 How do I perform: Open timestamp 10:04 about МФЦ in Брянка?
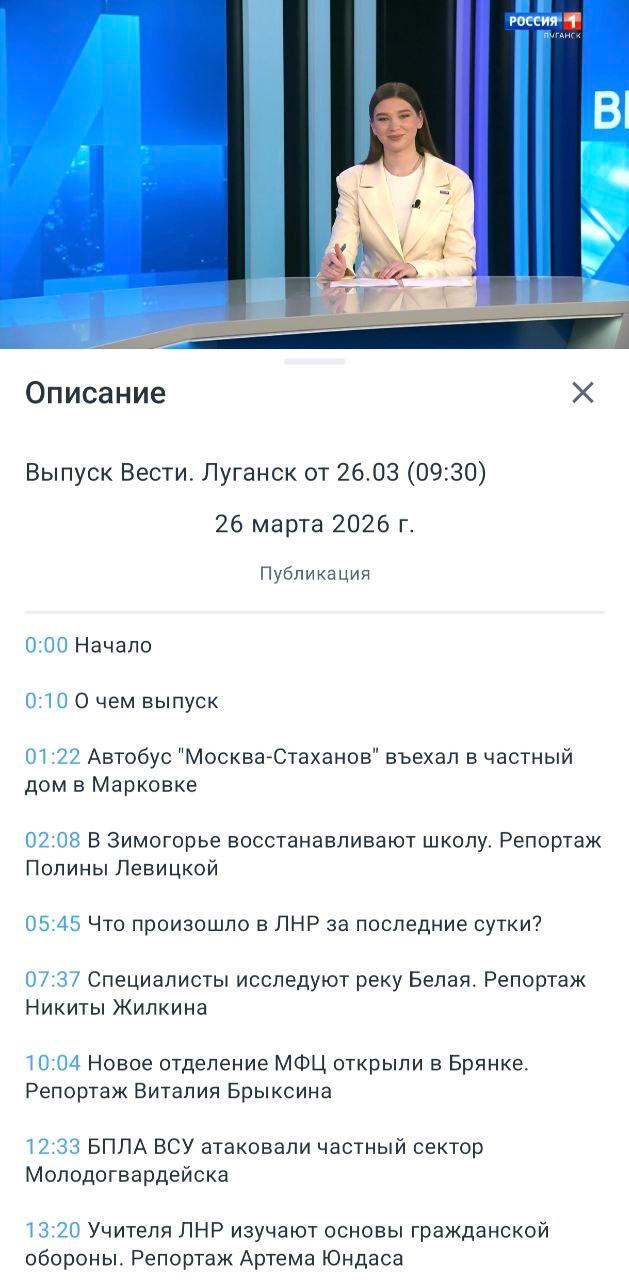pos(52,1064)
